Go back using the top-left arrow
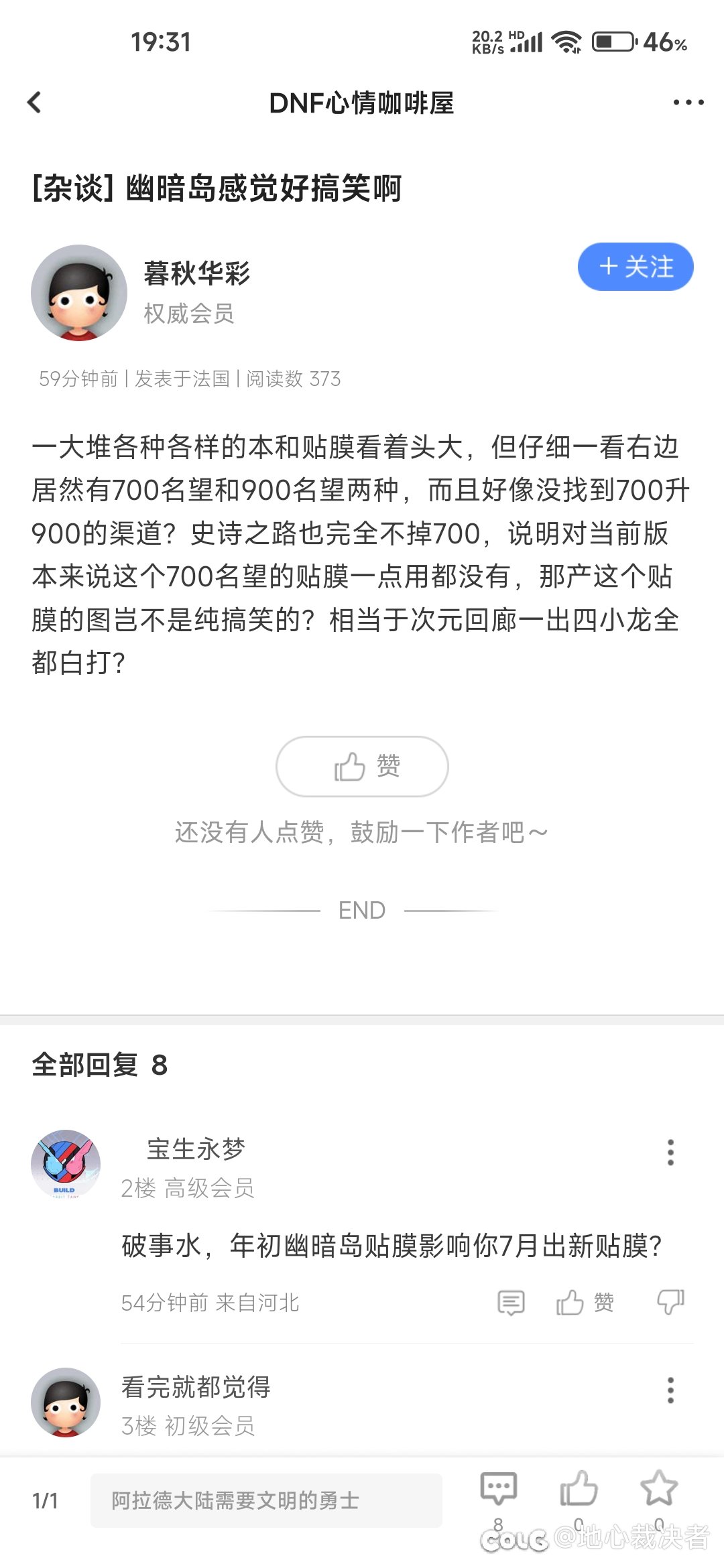Screen dimensions: 724x1568 tap(34, 103)
